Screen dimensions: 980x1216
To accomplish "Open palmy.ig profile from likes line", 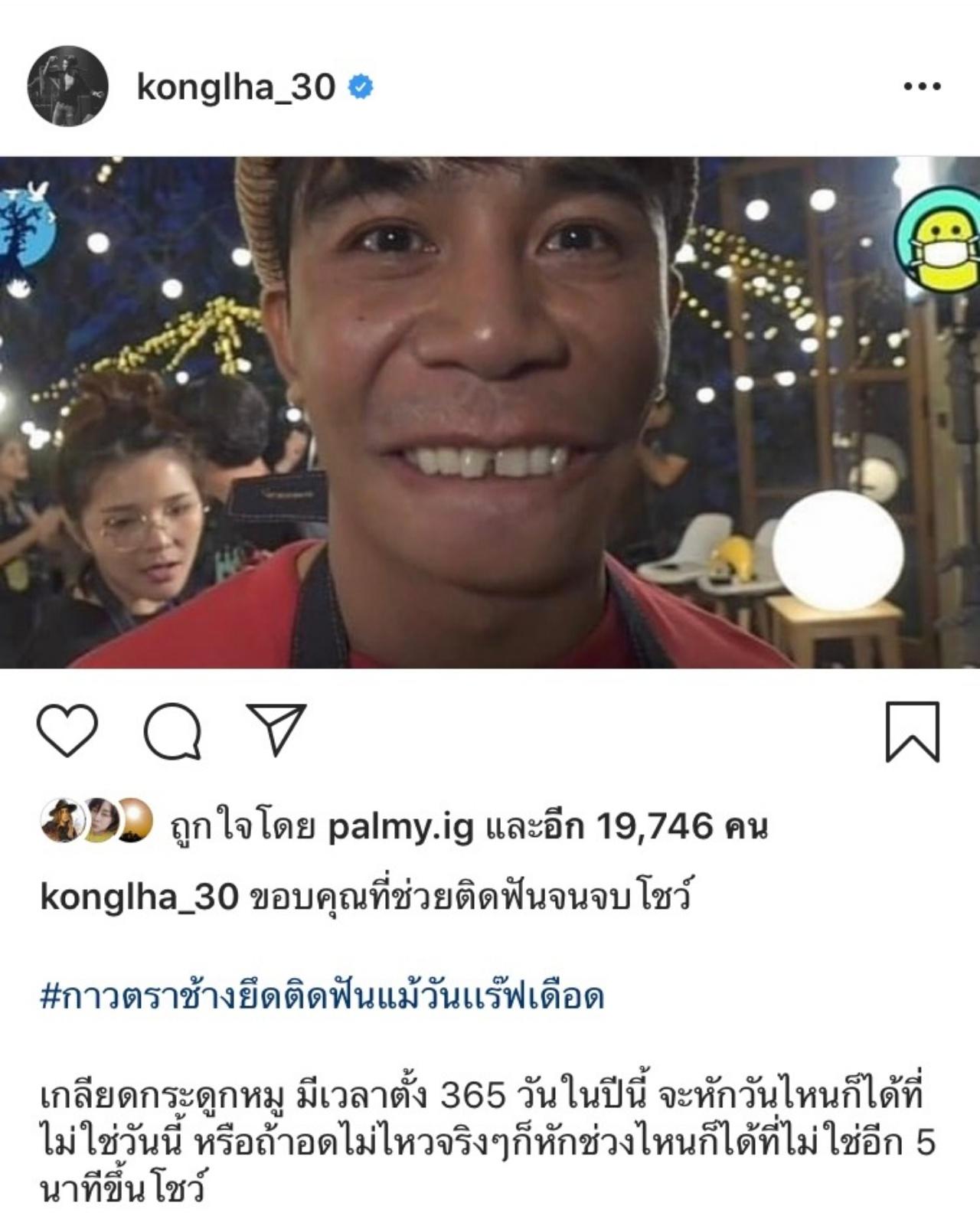I will pyautogui.click(x=400, y=827).
